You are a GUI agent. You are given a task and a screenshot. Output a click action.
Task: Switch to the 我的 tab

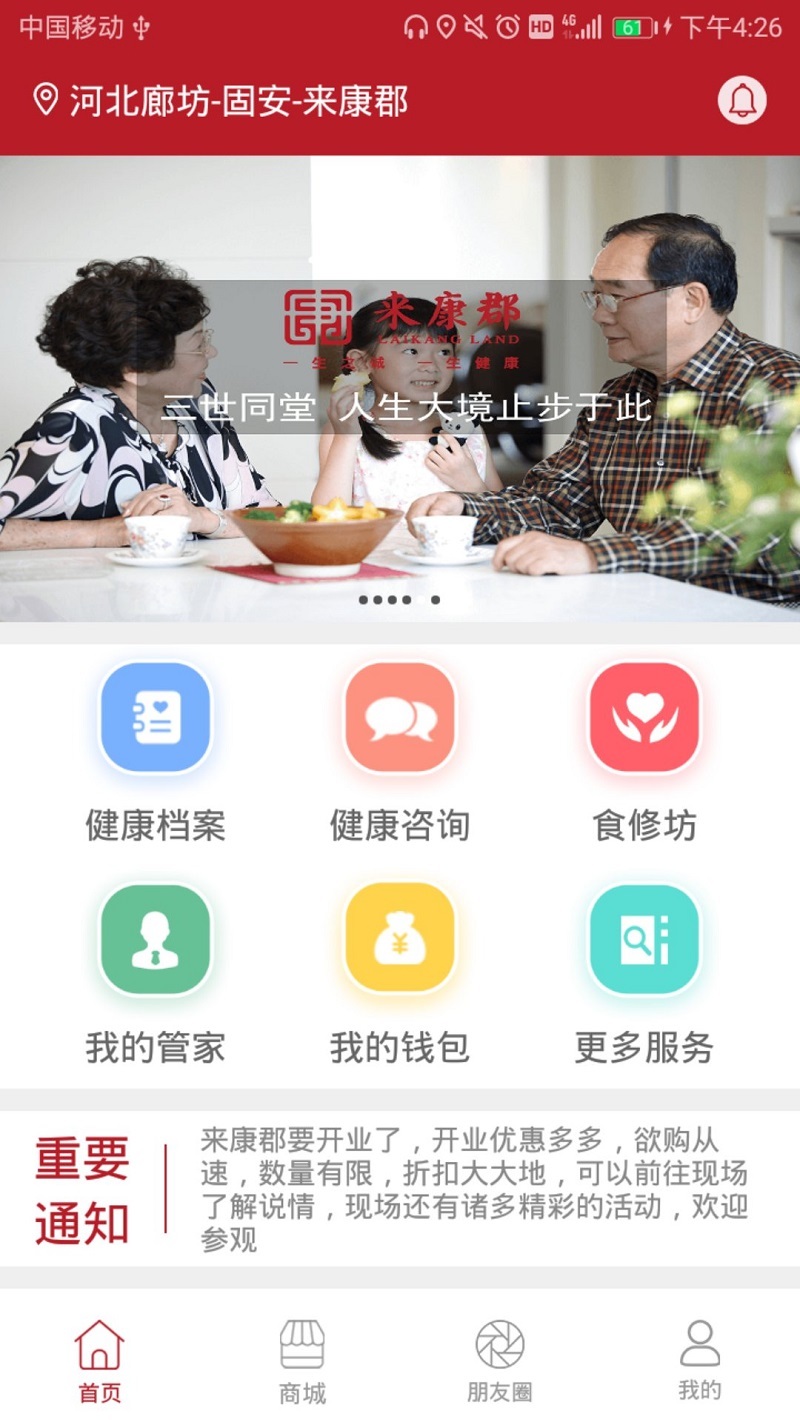coord(700,1362)
